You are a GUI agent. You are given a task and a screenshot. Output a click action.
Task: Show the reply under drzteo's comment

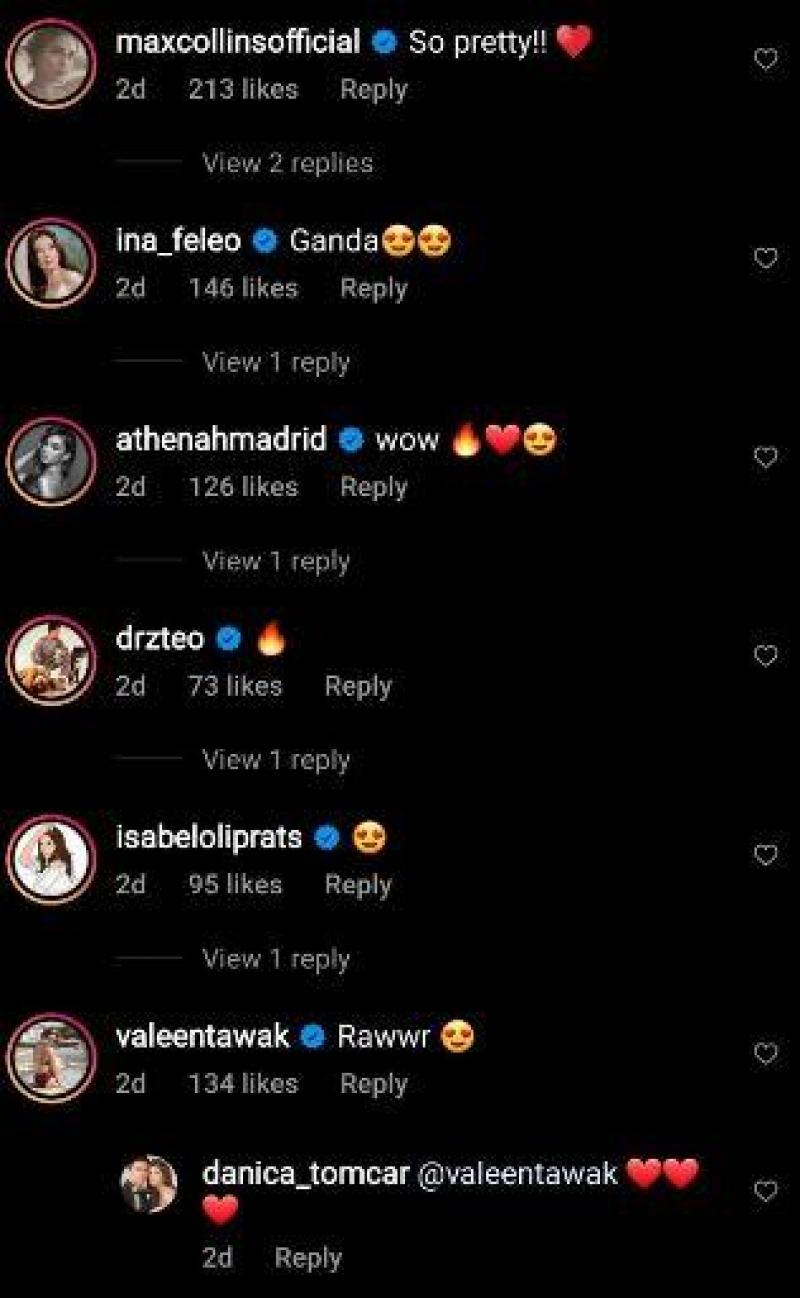(276, 760)
